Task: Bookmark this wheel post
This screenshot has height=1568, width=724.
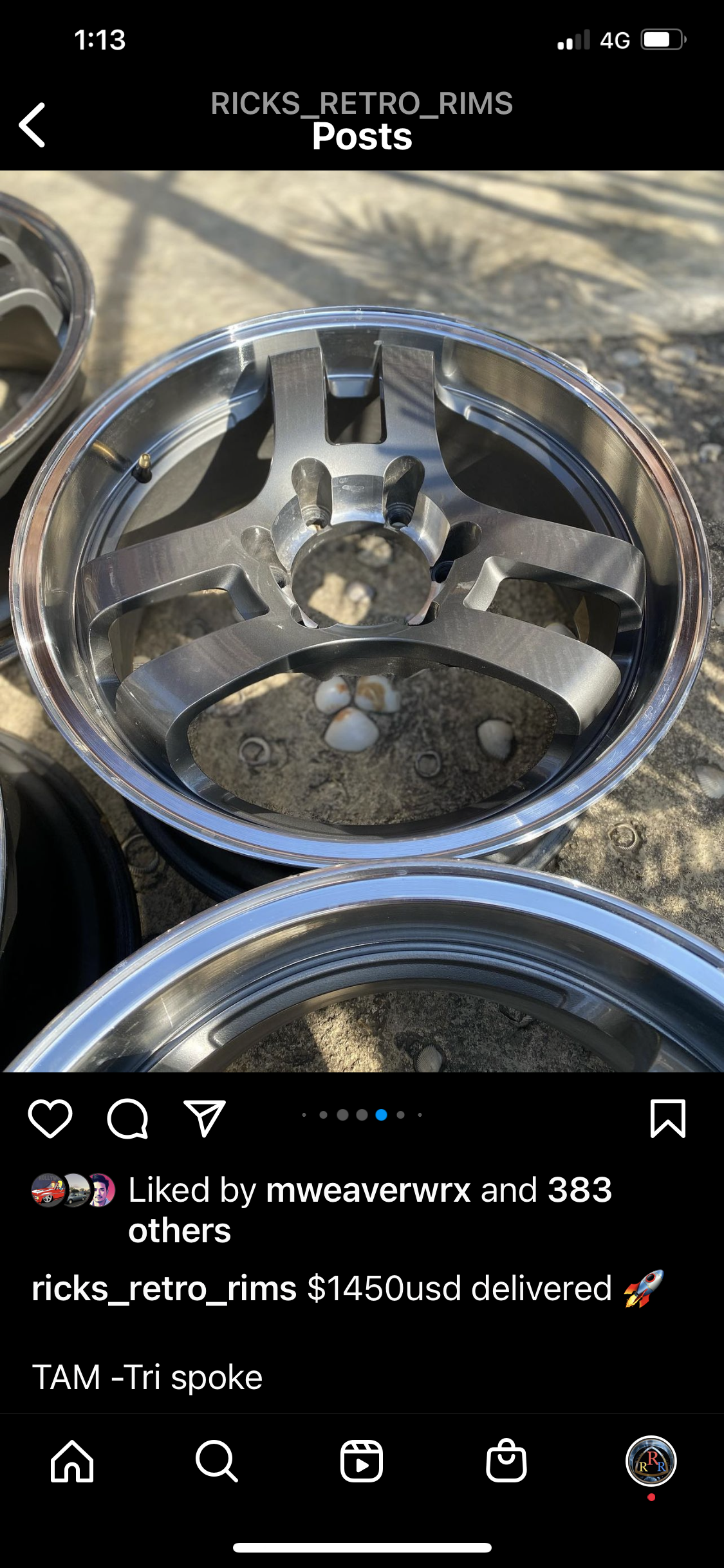Action: (x=668, y=1119)
